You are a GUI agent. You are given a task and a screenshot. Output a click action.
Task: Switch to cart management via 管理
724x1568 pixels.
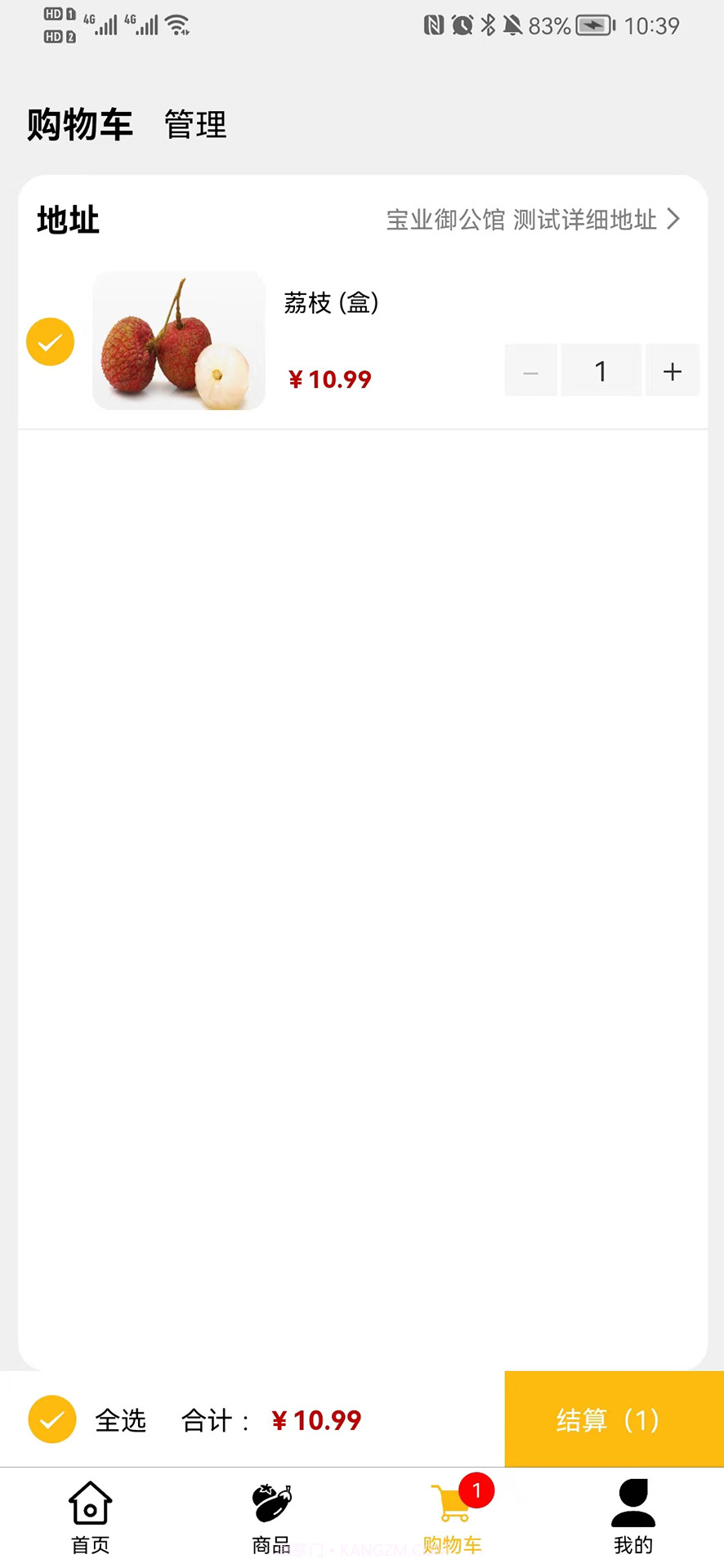(194, 125)
